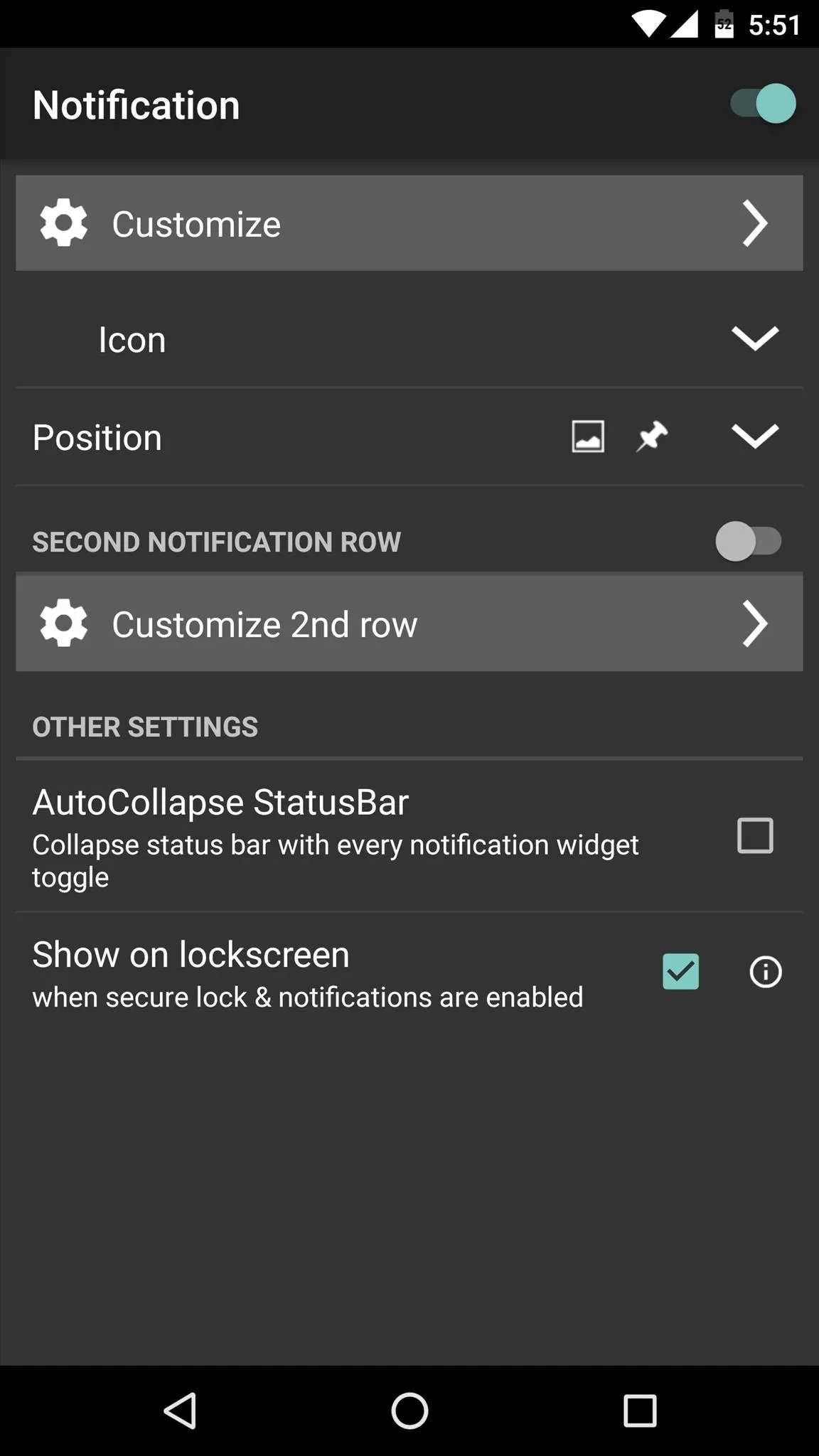Enable the Second Notification Row switch
The height and width of the screenshot is (1456, 819).
(x=749, y=541)
